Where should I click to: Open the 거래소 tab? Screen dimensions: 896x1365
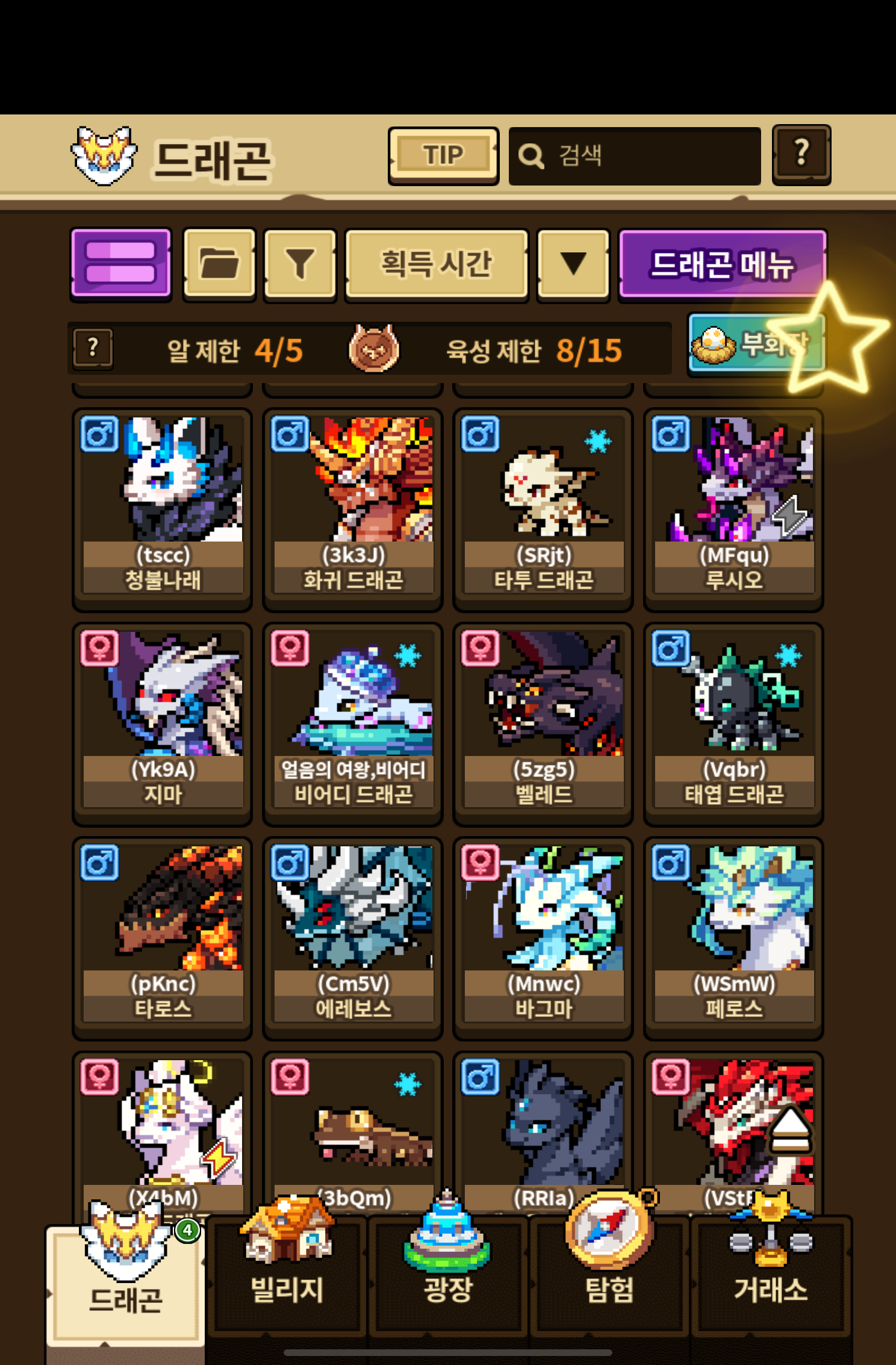(771, 1271)
